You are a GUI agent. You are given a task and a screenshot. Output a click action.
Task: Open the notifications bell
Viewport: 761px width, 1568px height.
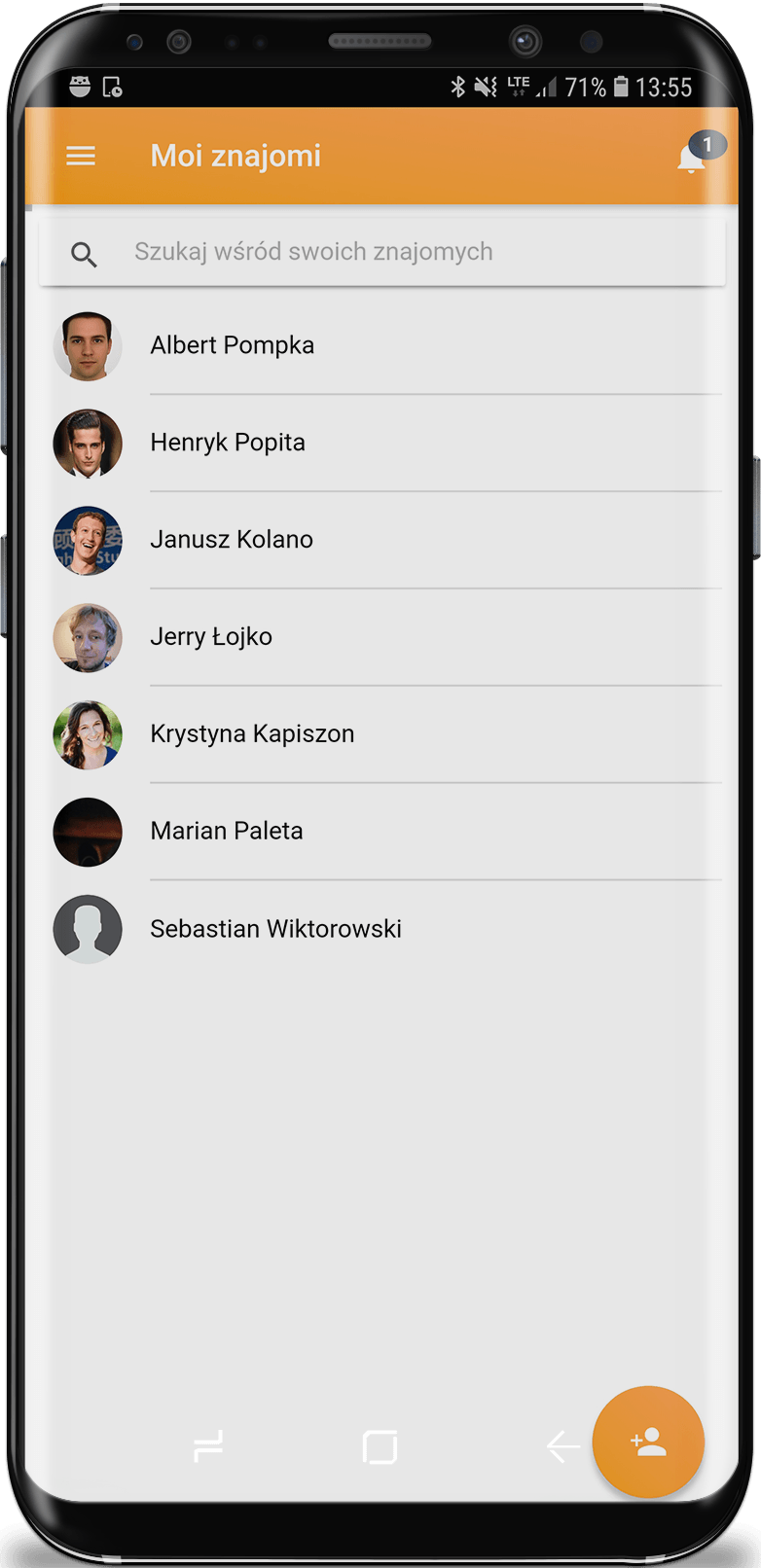coord(693,158)
